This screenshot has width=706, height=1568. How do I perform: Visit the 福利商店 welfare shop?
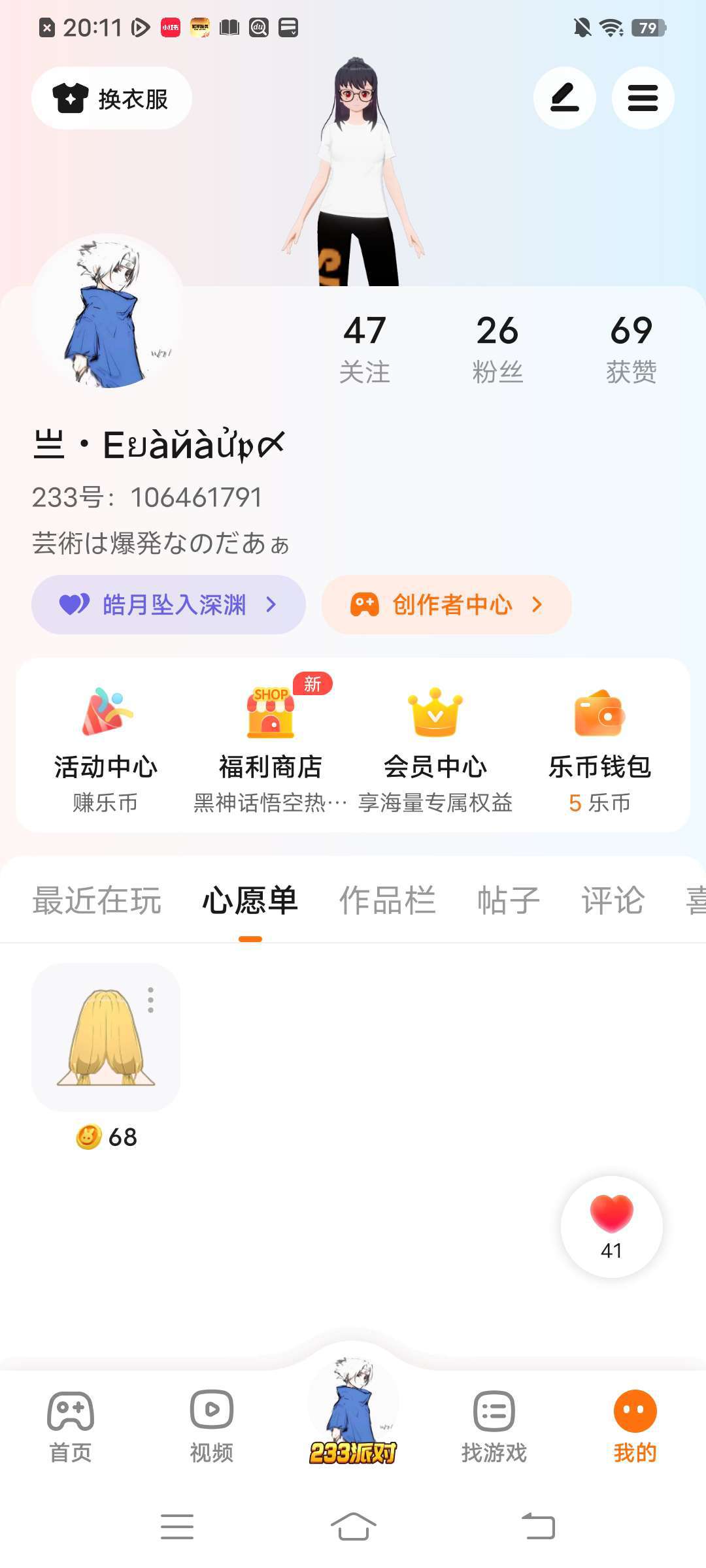click(270, 746)
